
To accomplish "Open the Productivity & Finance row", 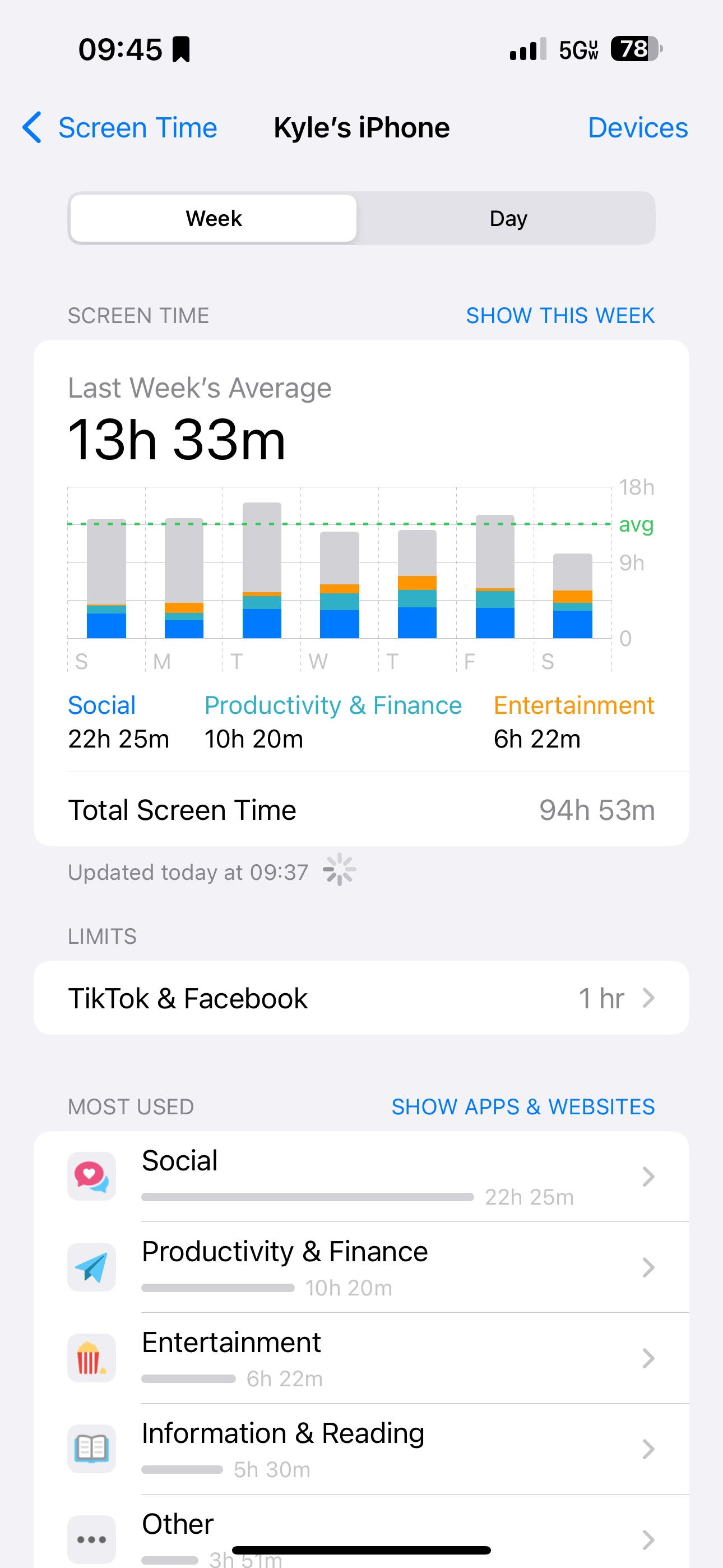I will pyautogui.click(x=361, y=1267).
